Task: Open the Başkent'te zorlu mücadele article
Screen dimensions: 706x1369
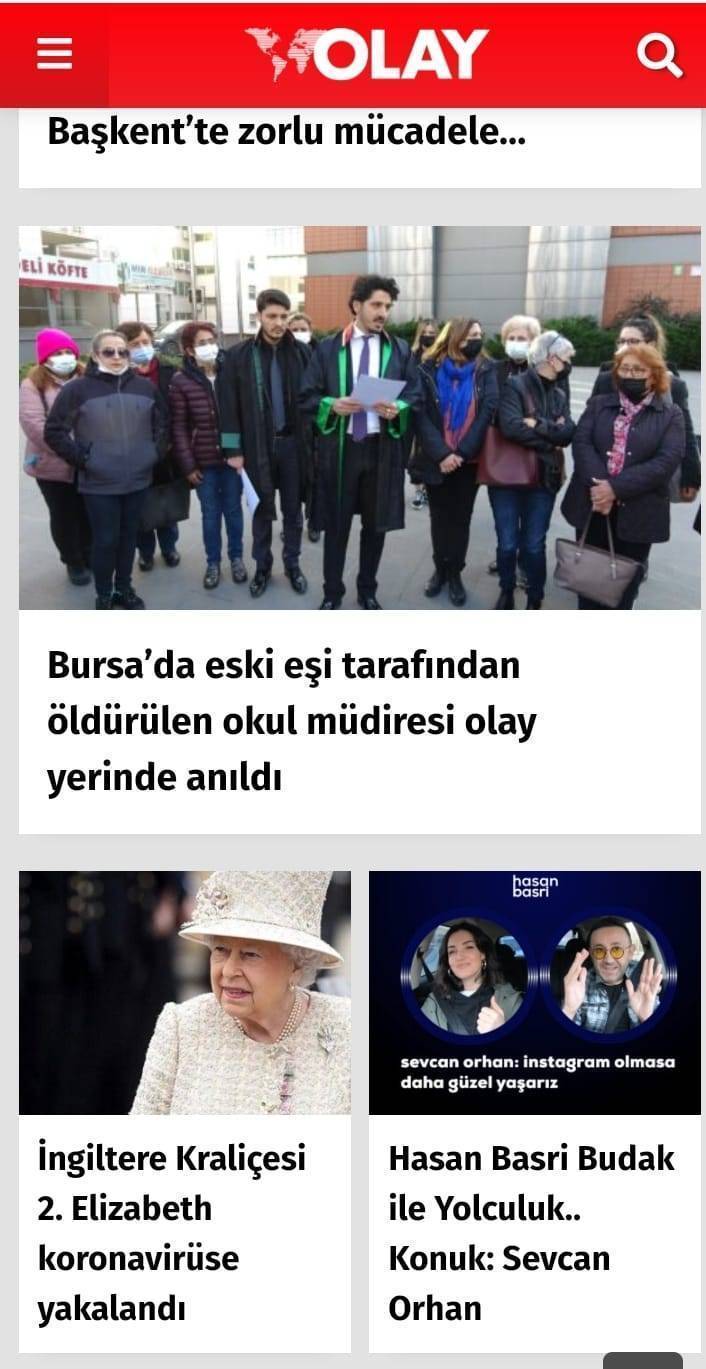Action: coord(286,131)
